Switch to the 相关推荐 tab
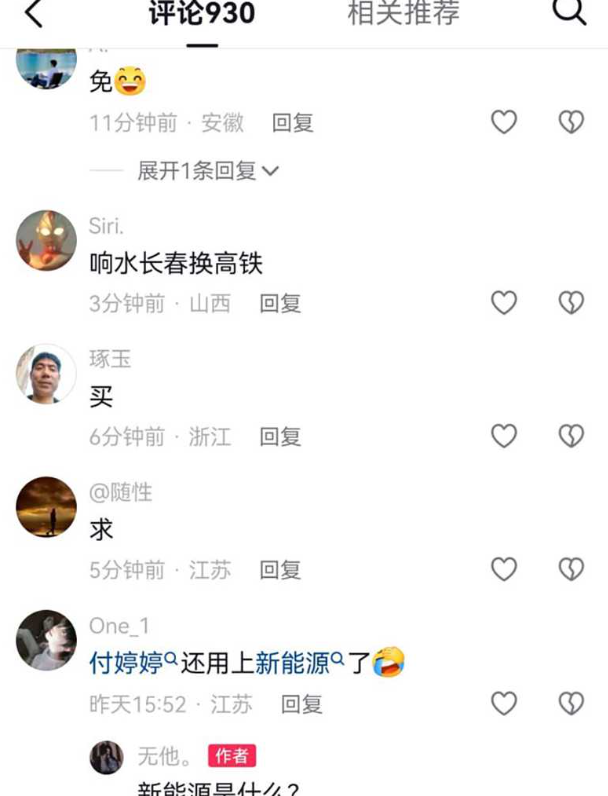This screenshot has height=796, width=608. pos(403,13)
